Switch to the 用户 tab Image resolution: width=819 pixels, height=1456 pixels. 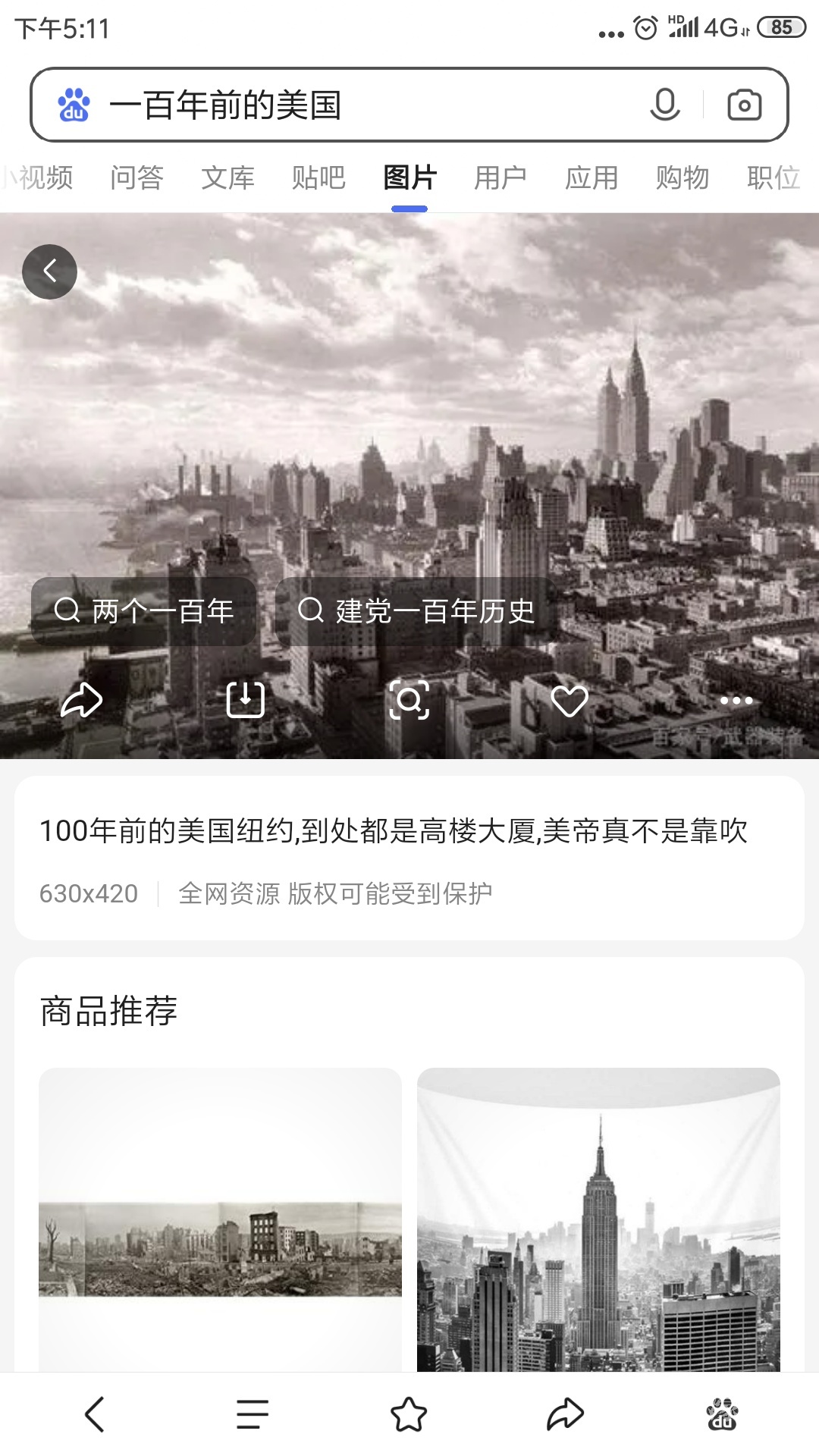(500, 177)
